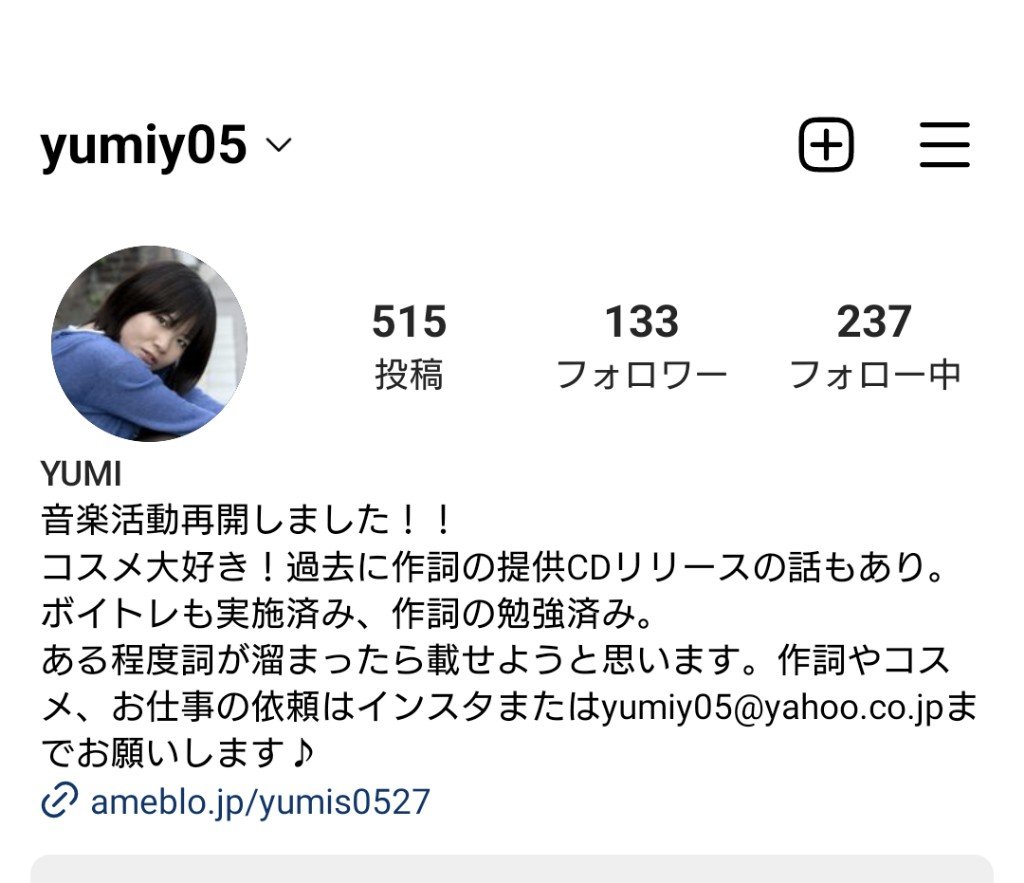1024x883 pixels.
Task: Open the hamburger menu
Action: [944, 146]
